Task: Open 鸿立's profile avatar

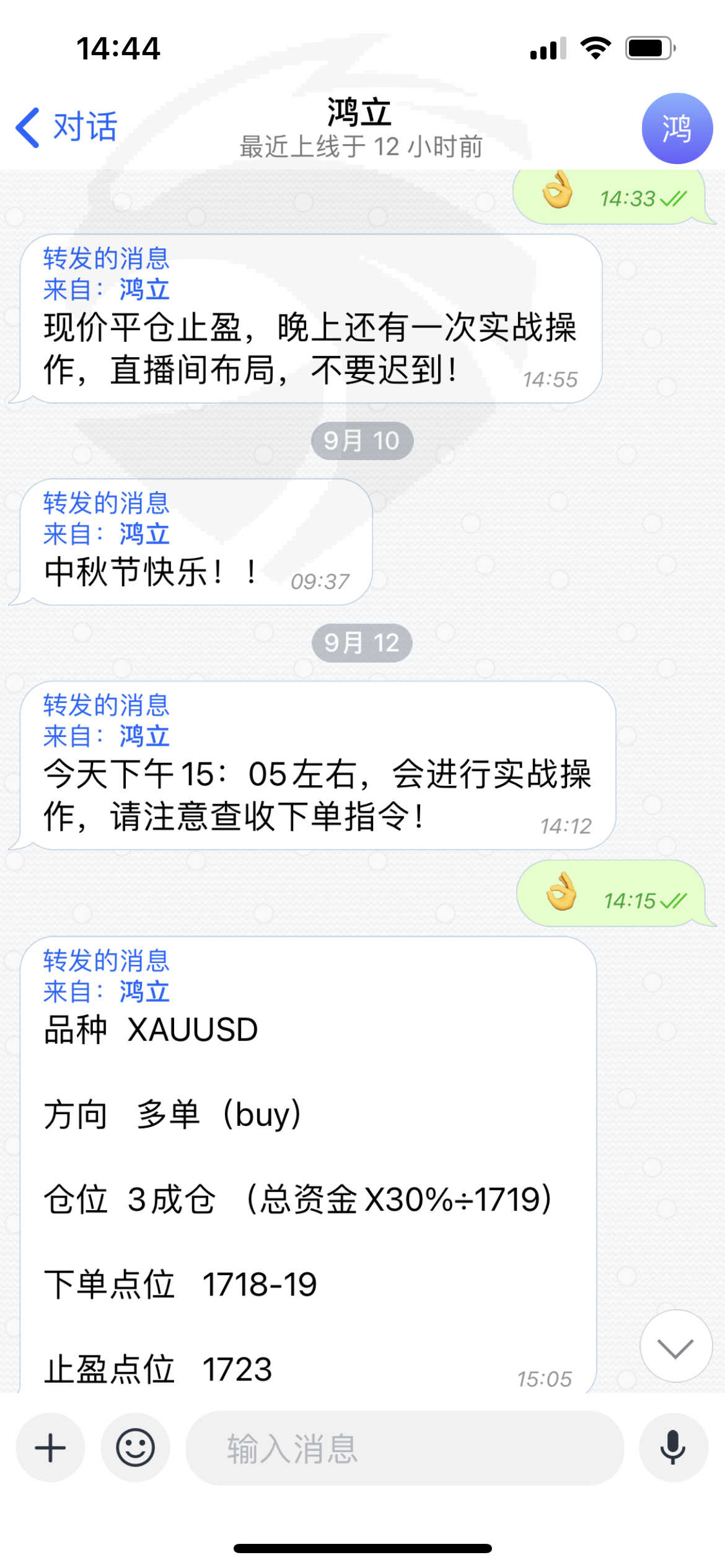Action: click(677, 128)
